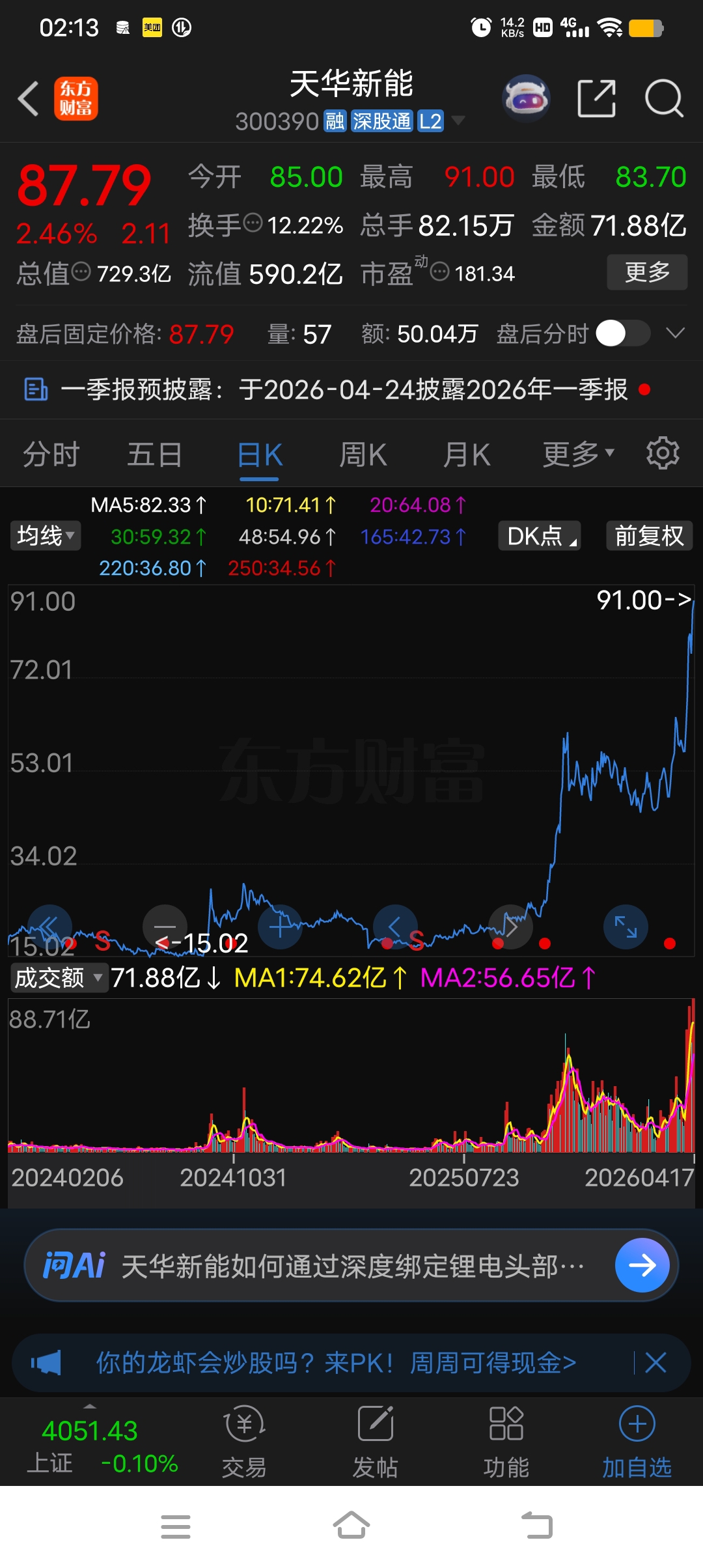Open chart settings gear icon
This screenshot has height=1568, width=703.
click(x=663, y=453)
